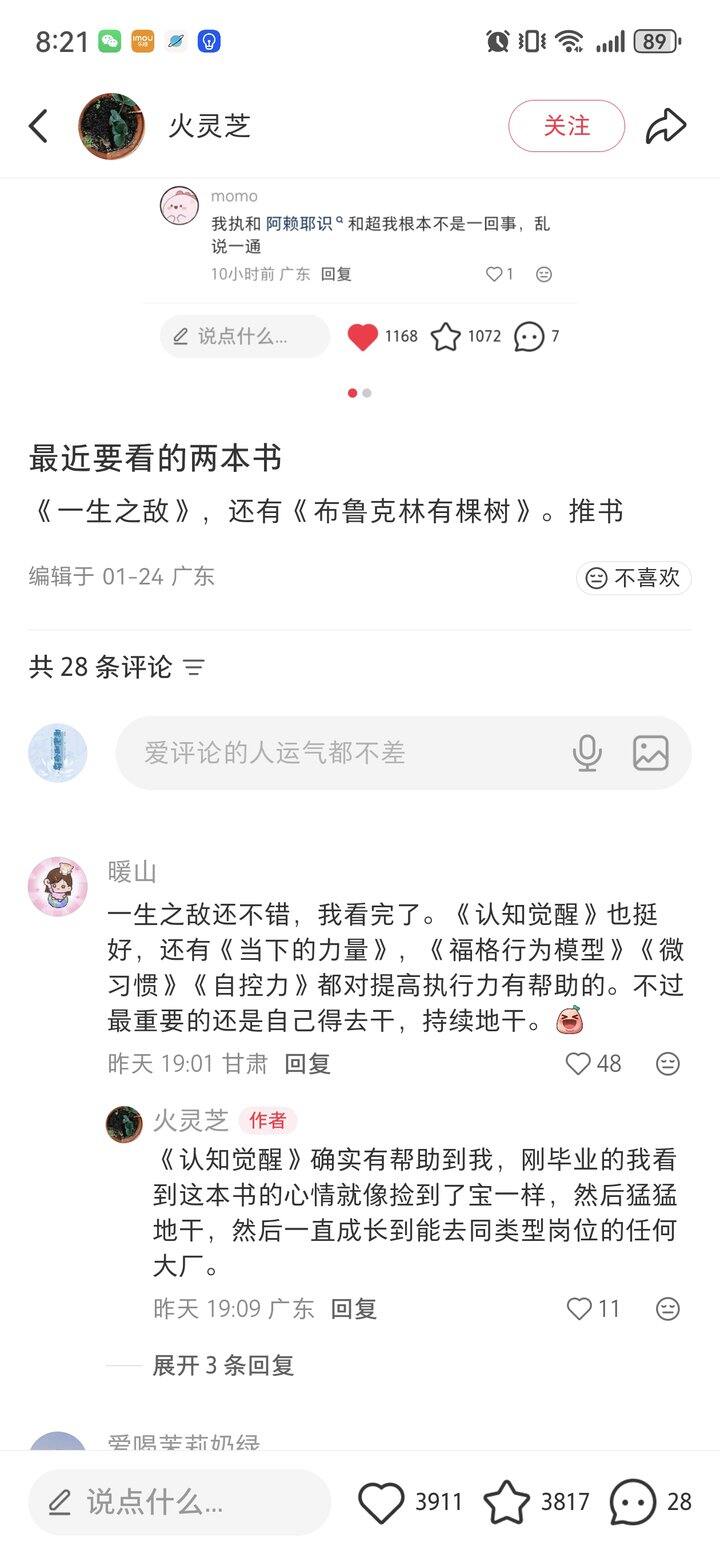This screenshot has height=1554, width=720.
Task: Like momo's comment with the heart showing 1
Action: (493, 273)
